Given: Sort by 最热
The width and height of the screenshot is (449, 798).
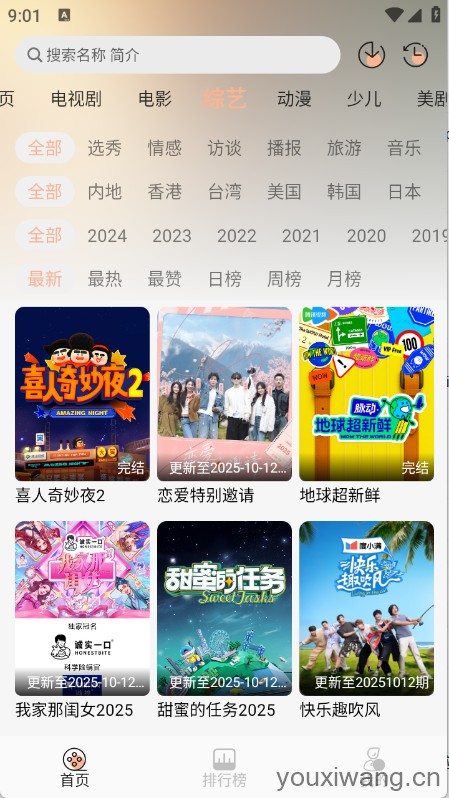Looking at the screenshot, I should [x=104, y=279].
